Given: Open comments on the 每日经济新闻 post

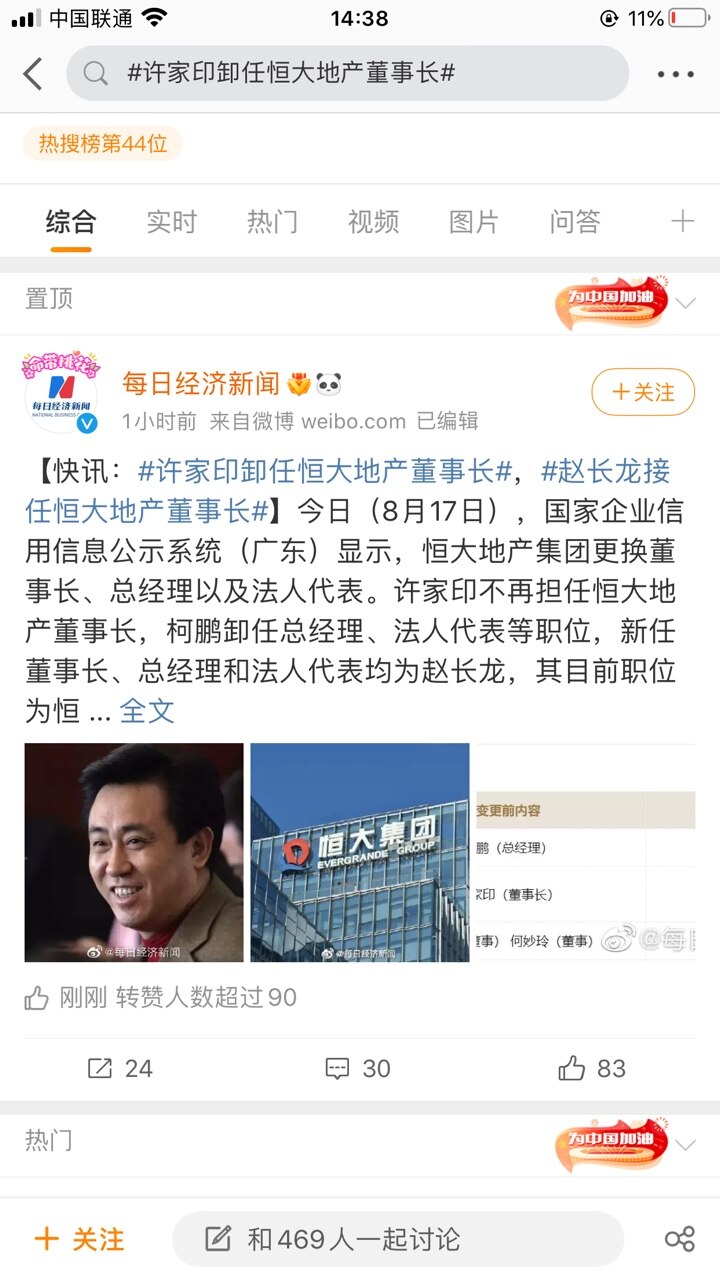Looking at the screenshot, I should coord(358,1068).
